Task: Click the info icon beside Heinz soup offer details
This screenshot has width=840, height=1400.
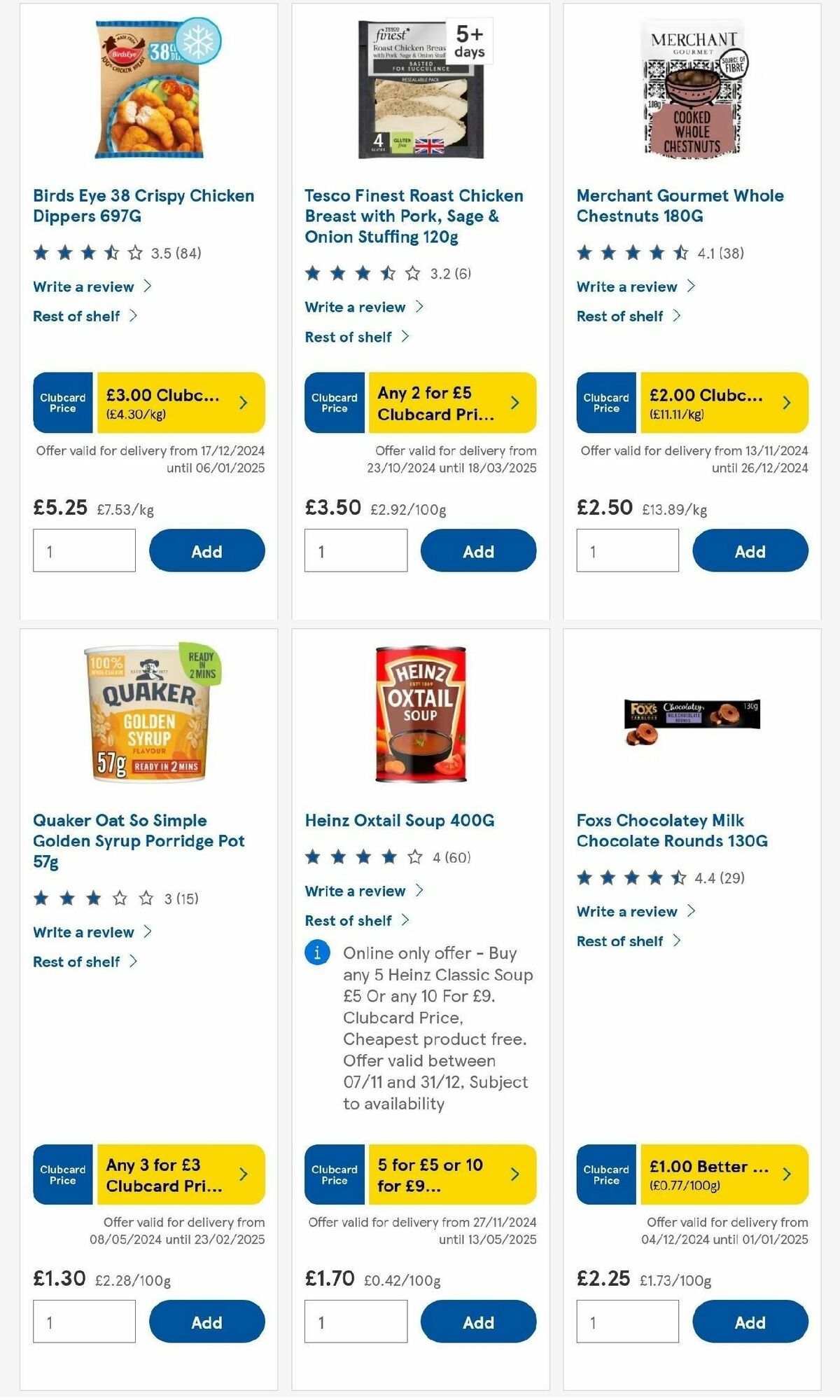Action: [317, 952]
